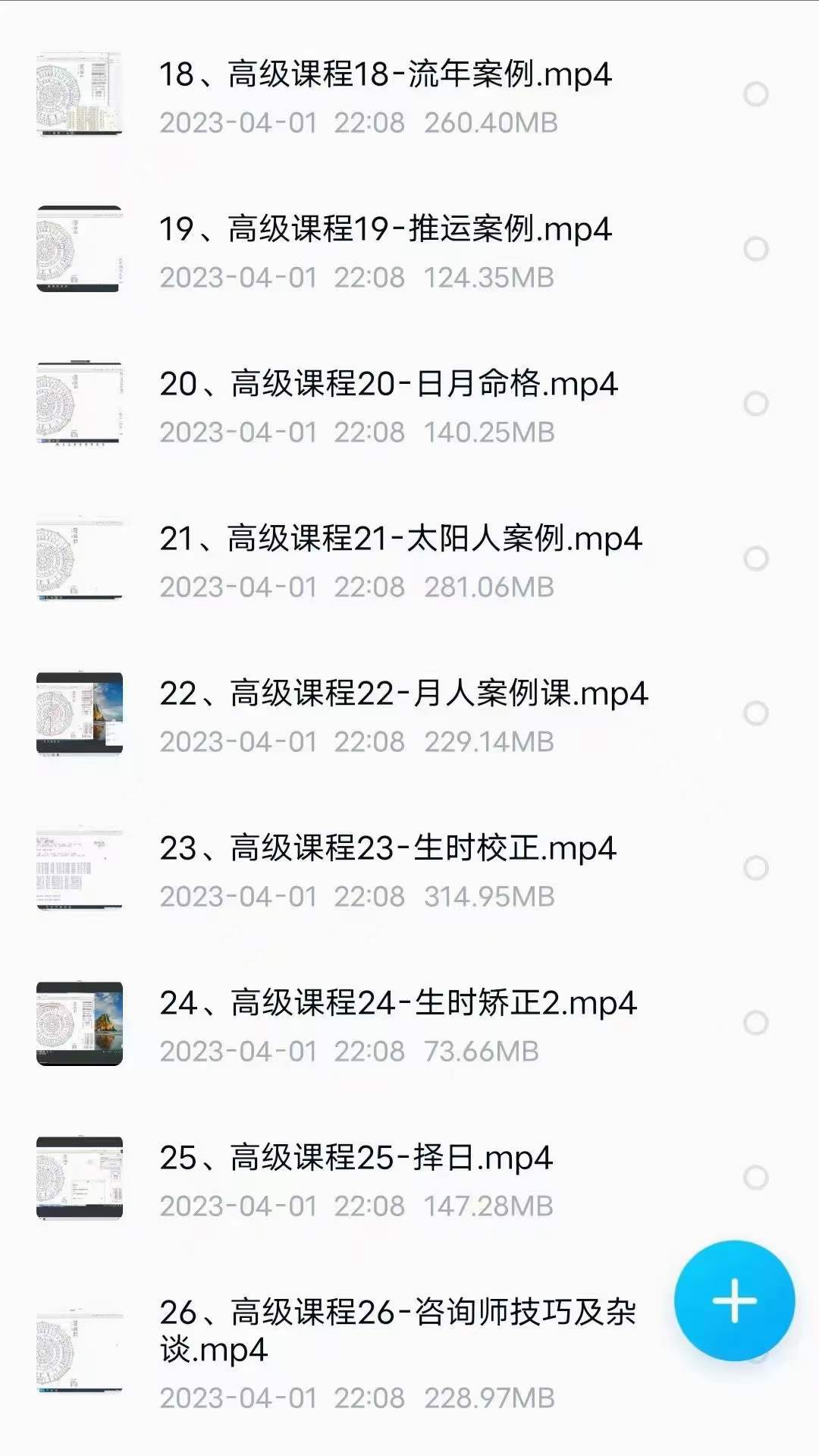Open video 25 择日.mp4
This screenshot has width=819, height=1456.
pos(409,1179)
